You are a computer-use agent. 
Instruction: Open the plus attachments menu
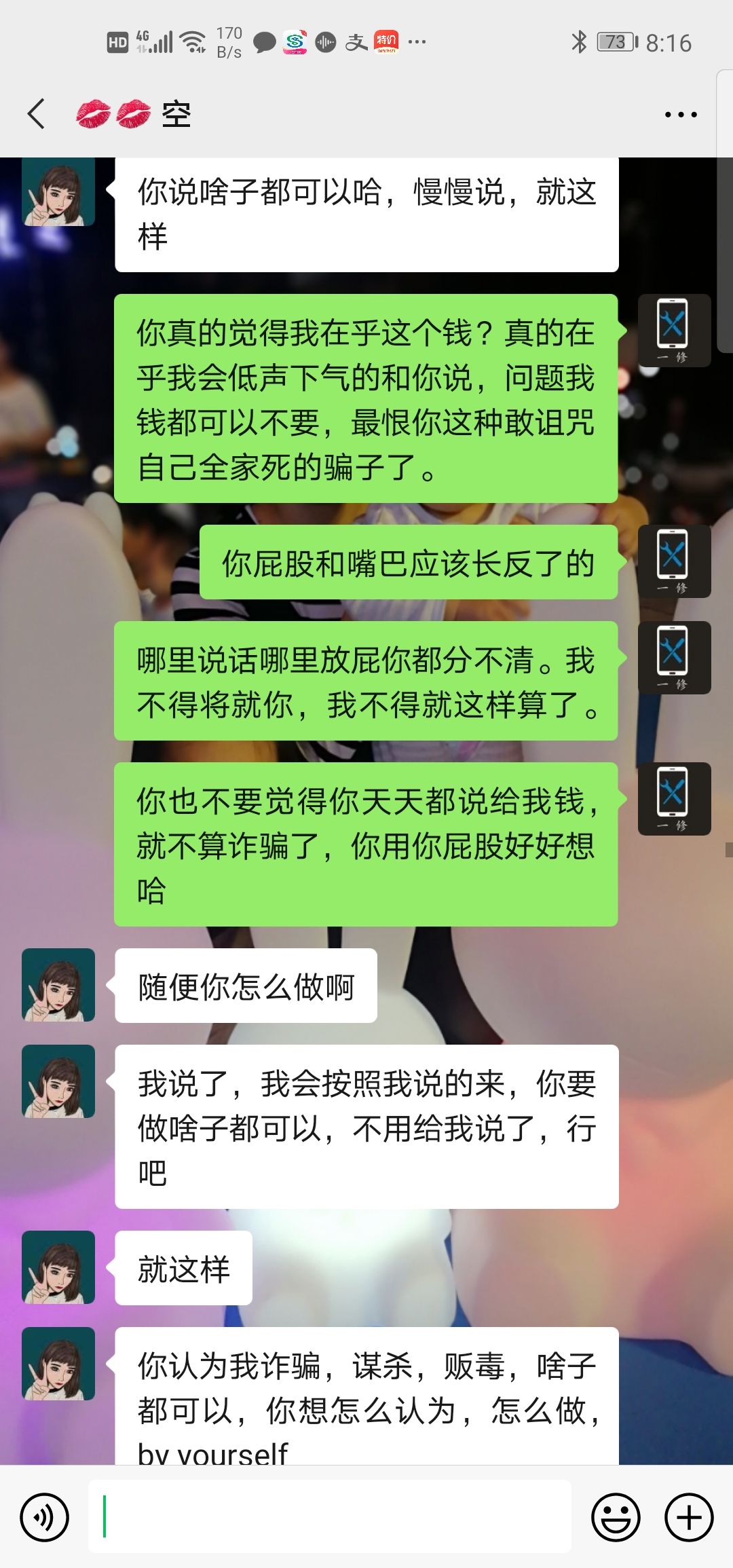tap(689, 1517)
